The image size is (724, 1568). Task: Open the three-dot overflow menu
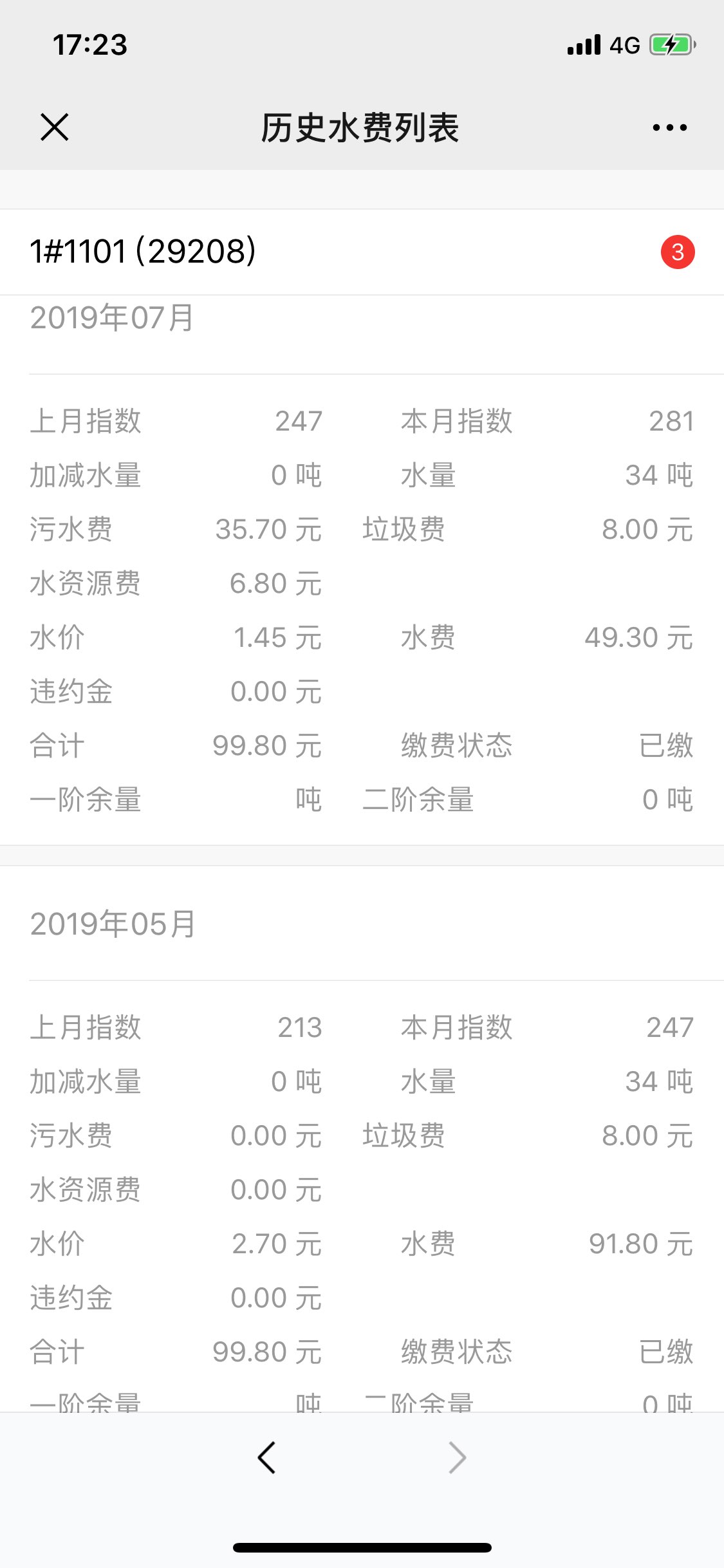click(669, 127)
